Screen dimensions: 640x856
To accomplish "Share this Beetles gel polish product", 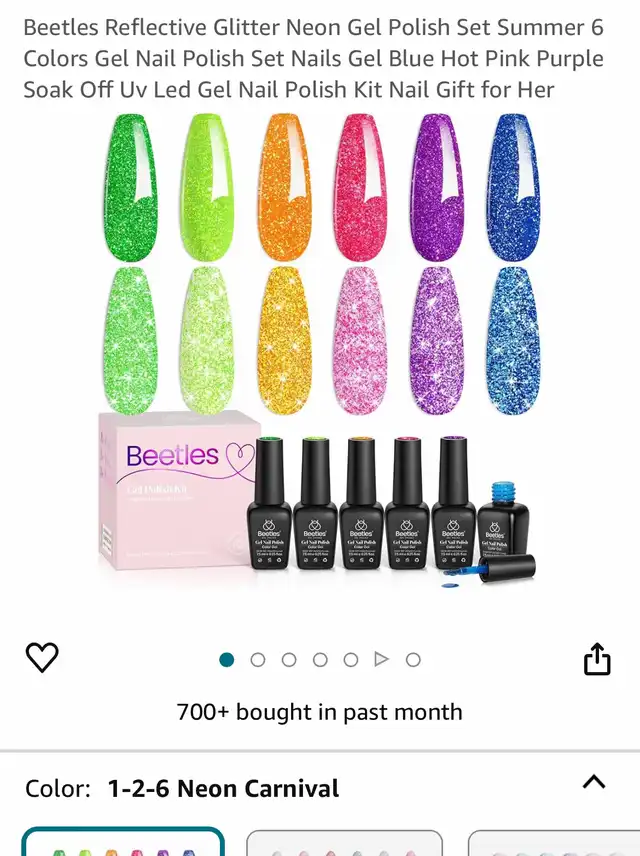I will [x=597, y=659].
